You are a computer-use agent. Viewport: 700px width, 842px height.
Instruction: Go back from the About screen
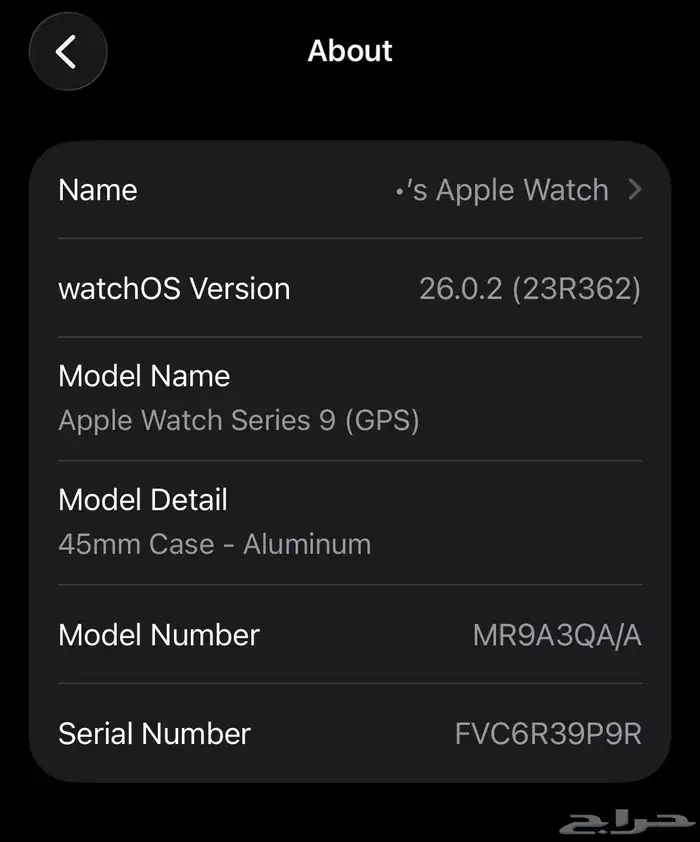67,52
